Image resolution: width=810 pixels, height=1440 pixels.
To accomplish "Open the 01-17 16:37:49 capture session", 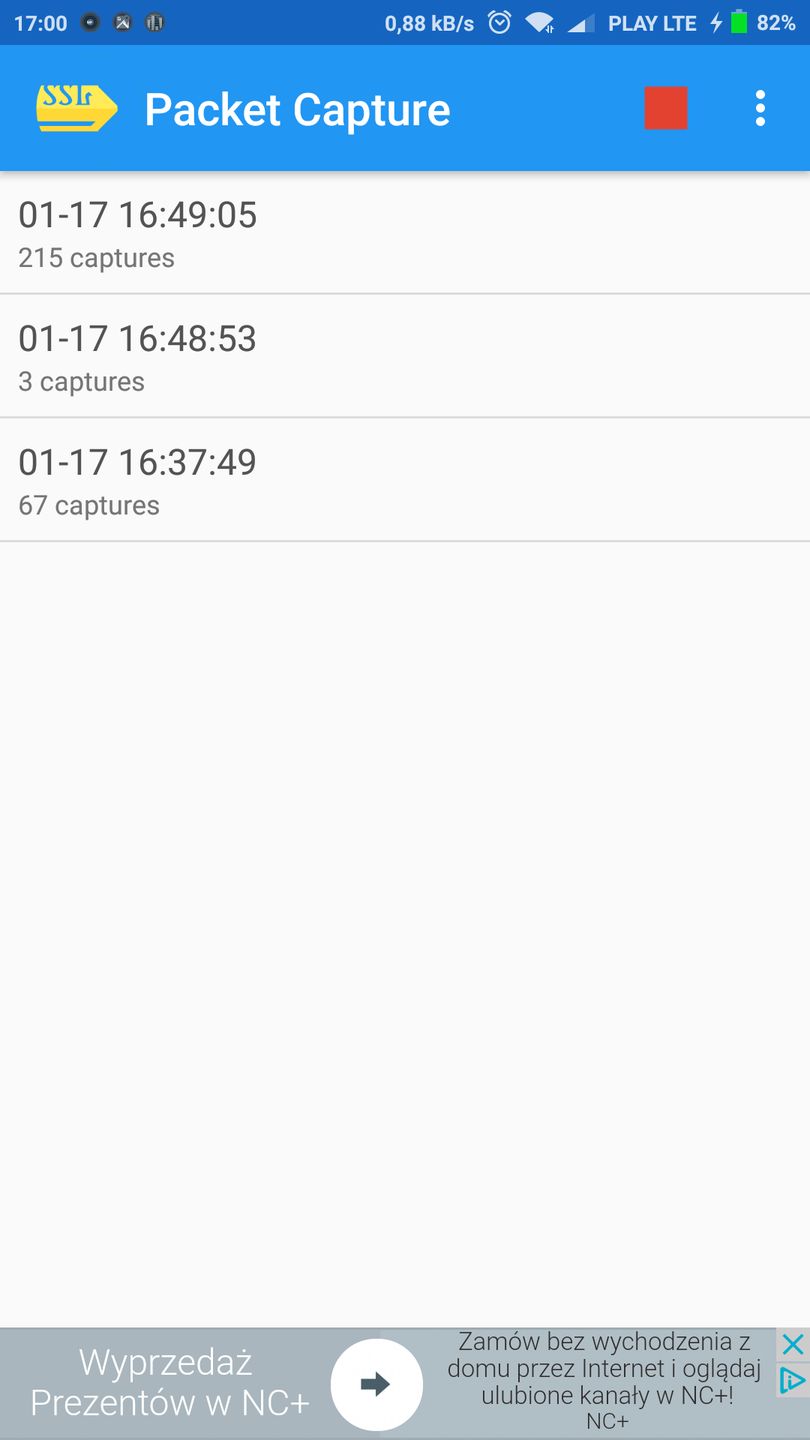I will [x=405, y=481].
